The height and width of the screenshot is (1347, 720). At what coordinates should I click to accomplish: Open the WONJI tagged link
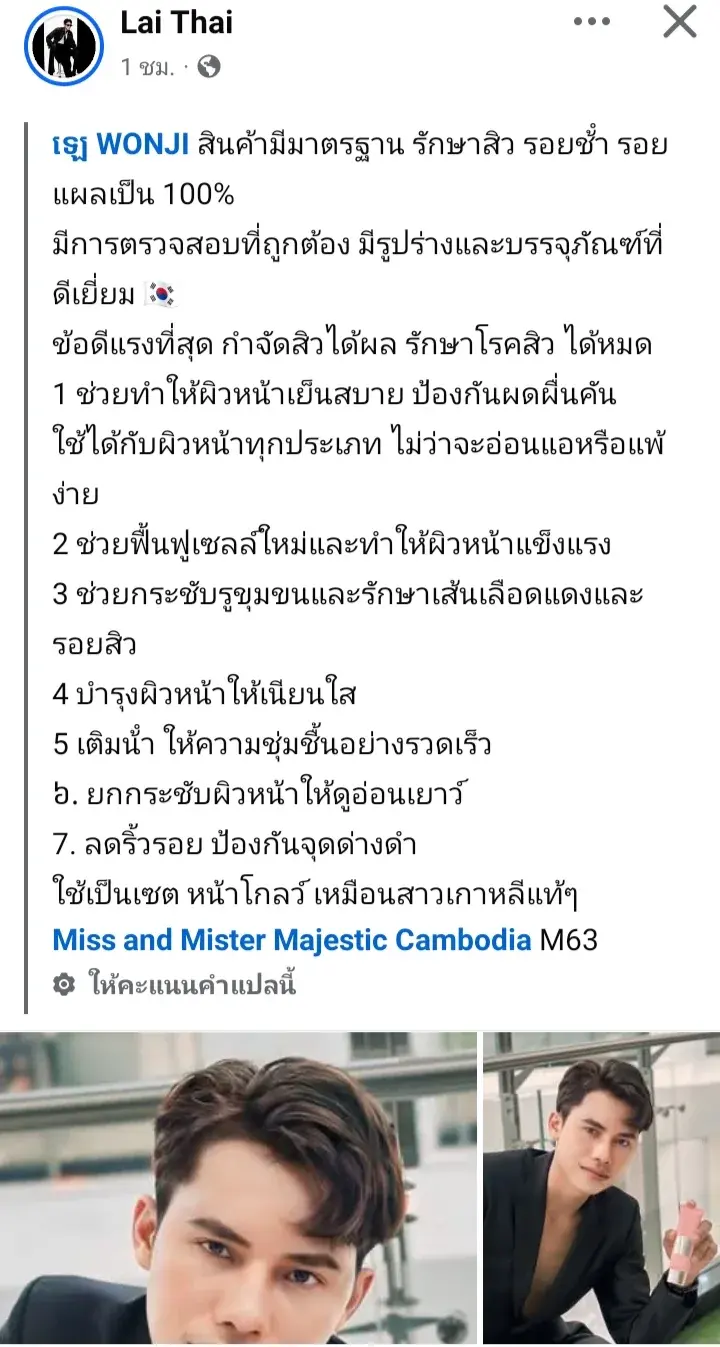pos(120,145)
